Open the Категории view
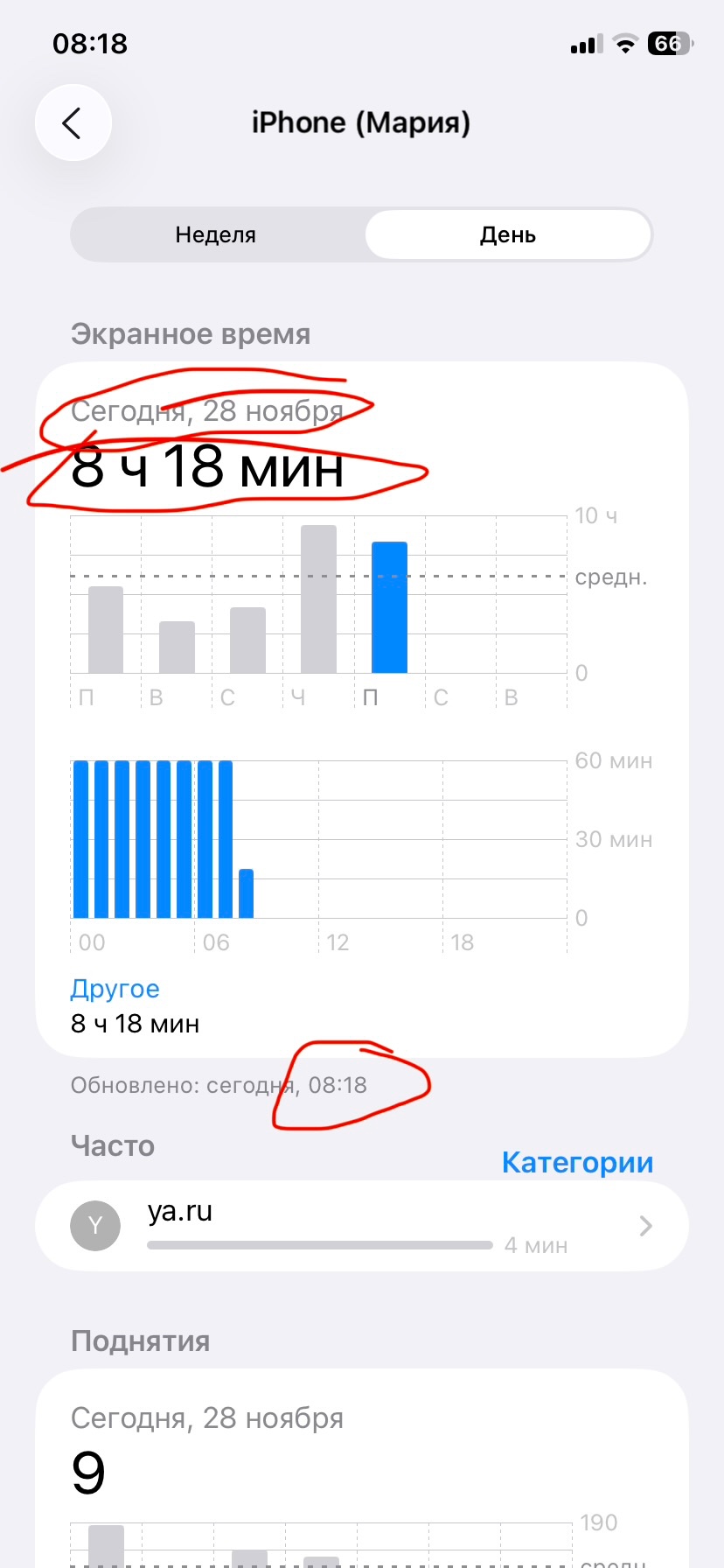The width and height of the screenshot is (724, 1568). point(577,1162)
